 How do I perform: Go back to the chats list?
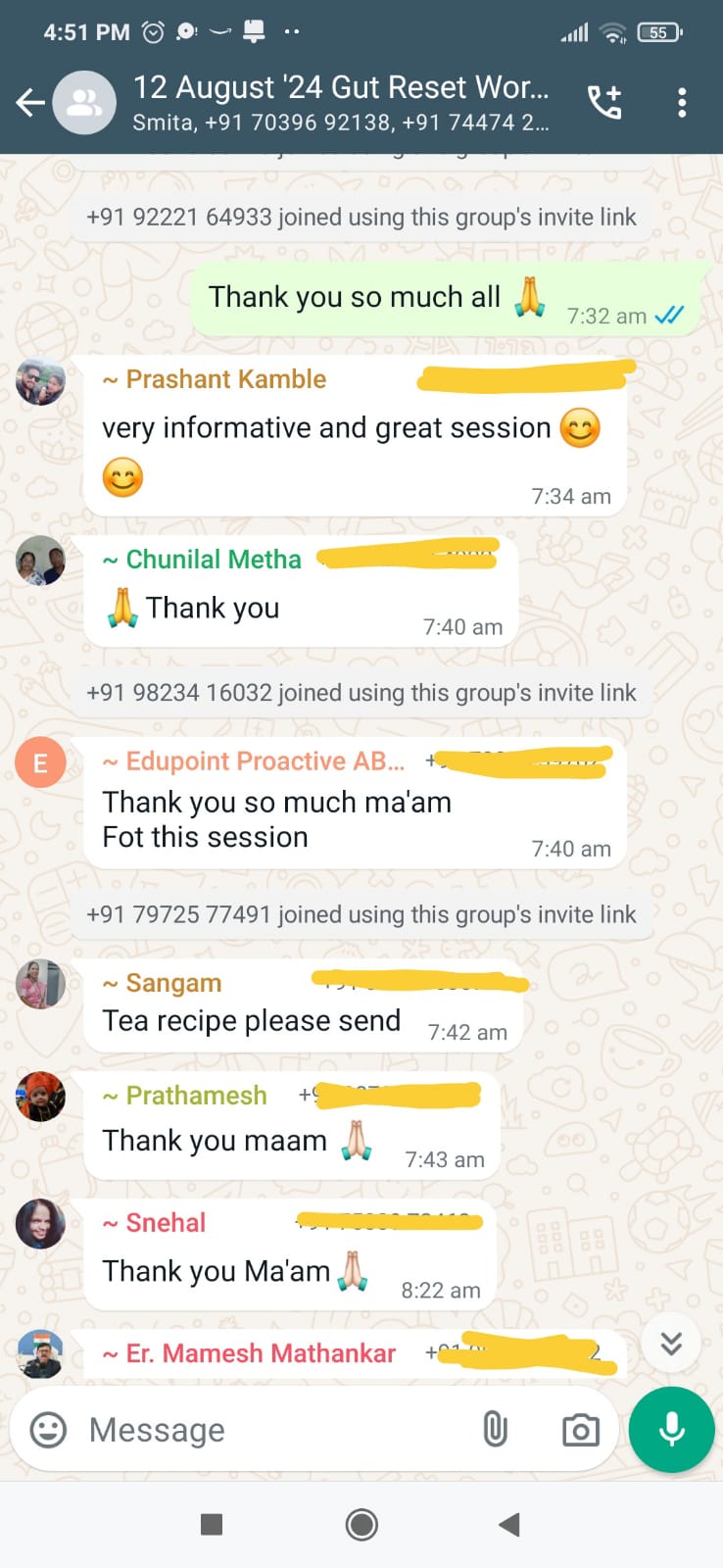(29, 102)
